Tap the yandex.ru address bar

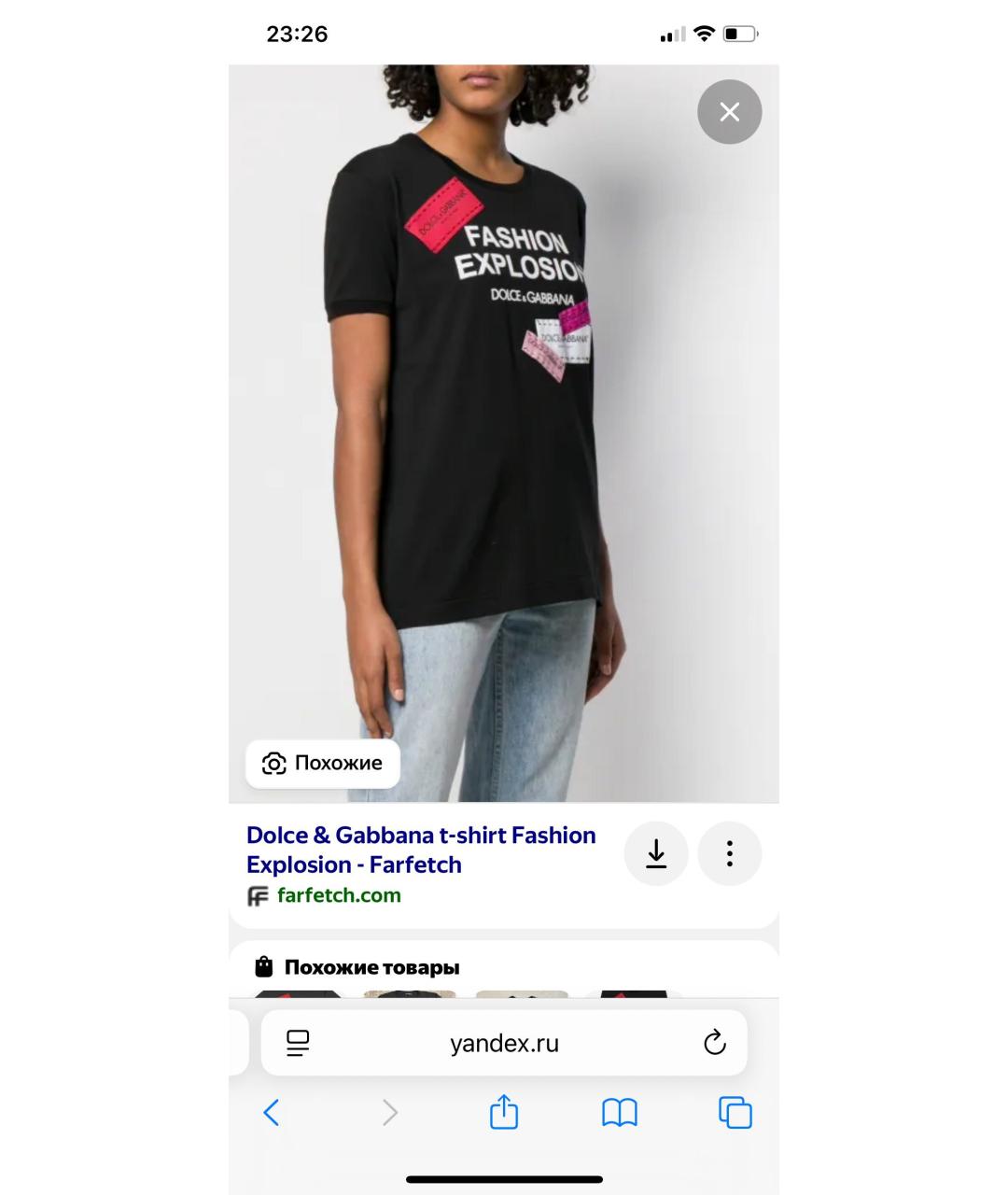click(504, 1043)
